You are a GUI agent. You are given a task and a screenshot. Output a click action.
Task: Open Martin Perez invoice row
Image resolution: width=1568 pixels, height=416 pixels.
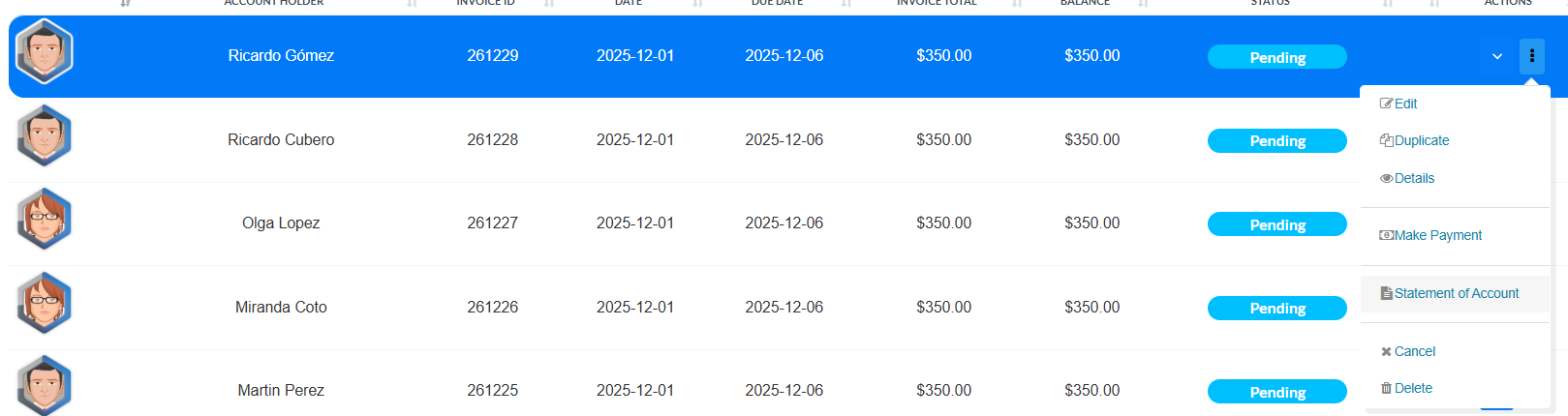(x=281, y=391)
